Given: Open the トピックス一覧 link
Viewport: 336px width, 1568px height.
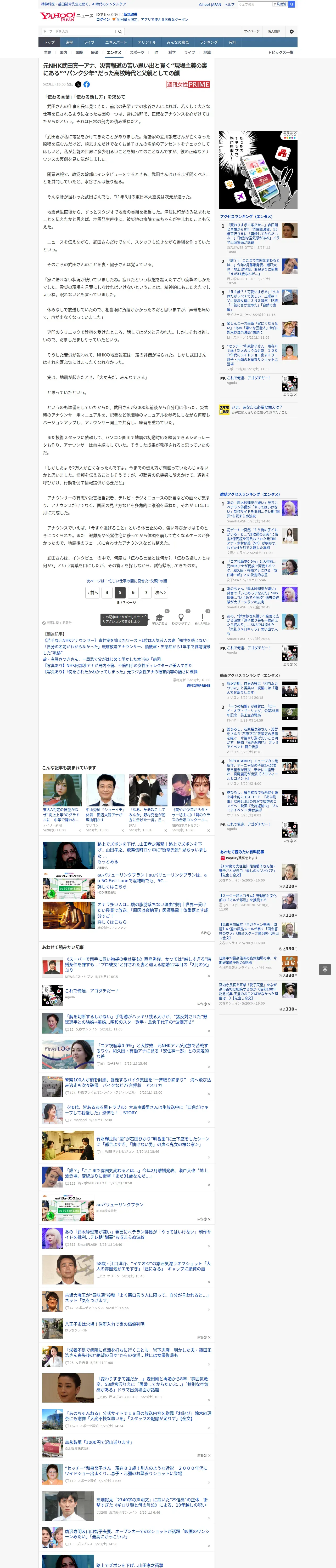Looking at the screenshot, I should [x=281, y=52].
